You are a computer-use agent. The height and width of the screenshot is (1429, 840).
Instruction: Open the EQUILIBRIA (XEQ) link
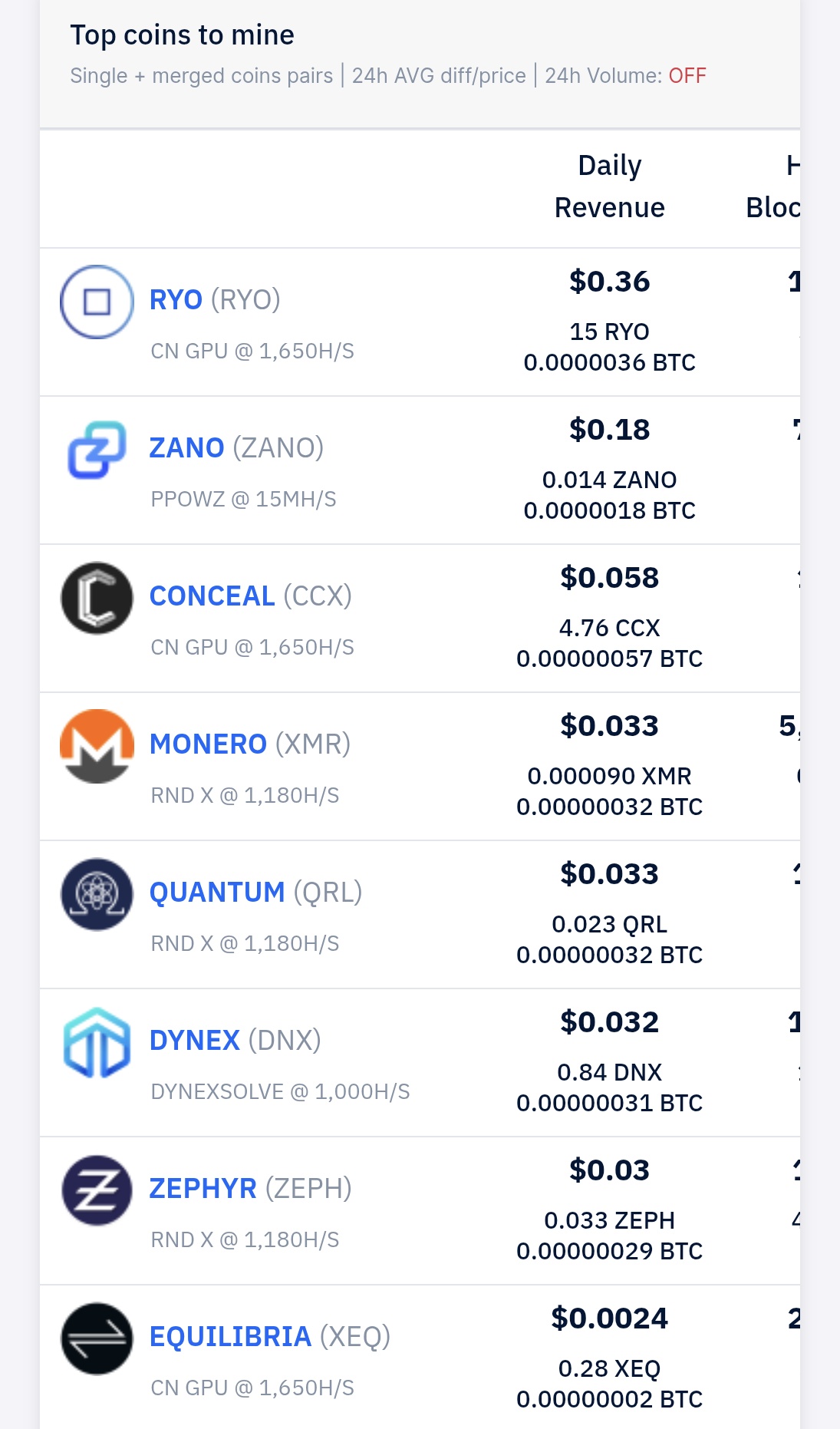point(230,1337)
